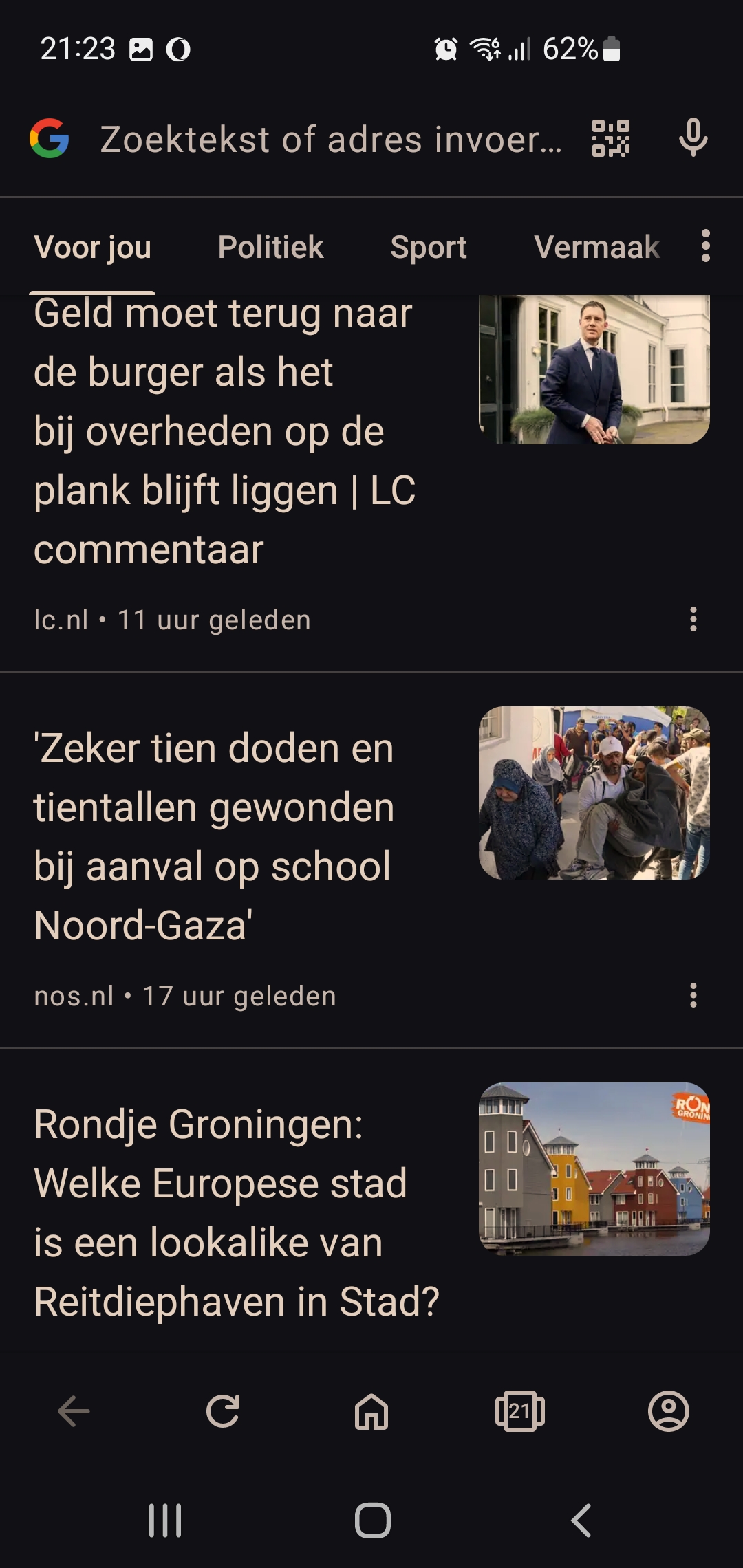
Task: Open recent apps from the system bar
Action: tap(165, 1521)
